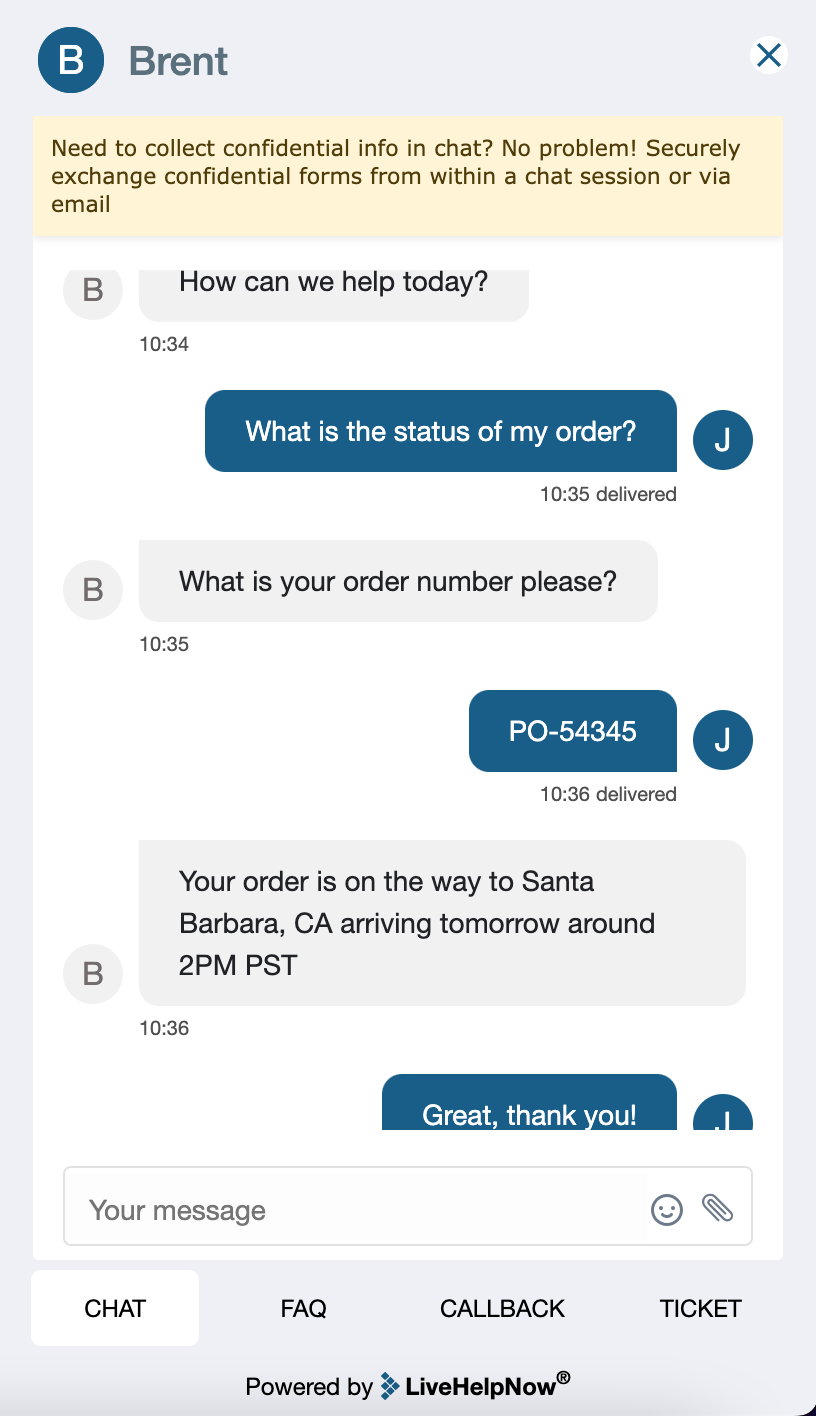The width and height of the screenshot is (816, 1416).
Task: Switch to the FAQ tab
Action: pyautogui.click(x=303, y=1308)
